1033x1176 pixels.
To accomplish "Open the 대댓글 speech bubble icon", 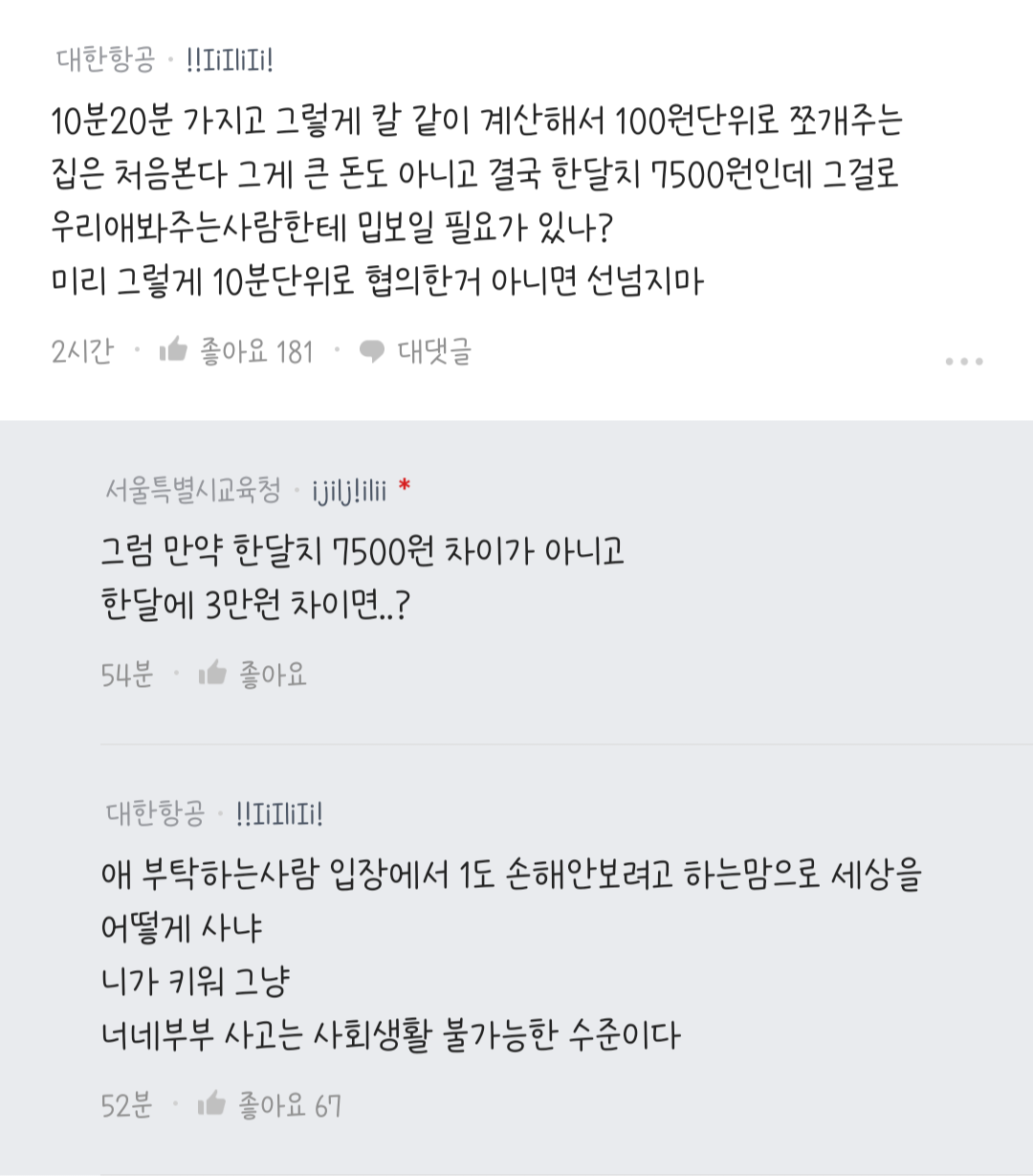I will click(x=373, y=352).
